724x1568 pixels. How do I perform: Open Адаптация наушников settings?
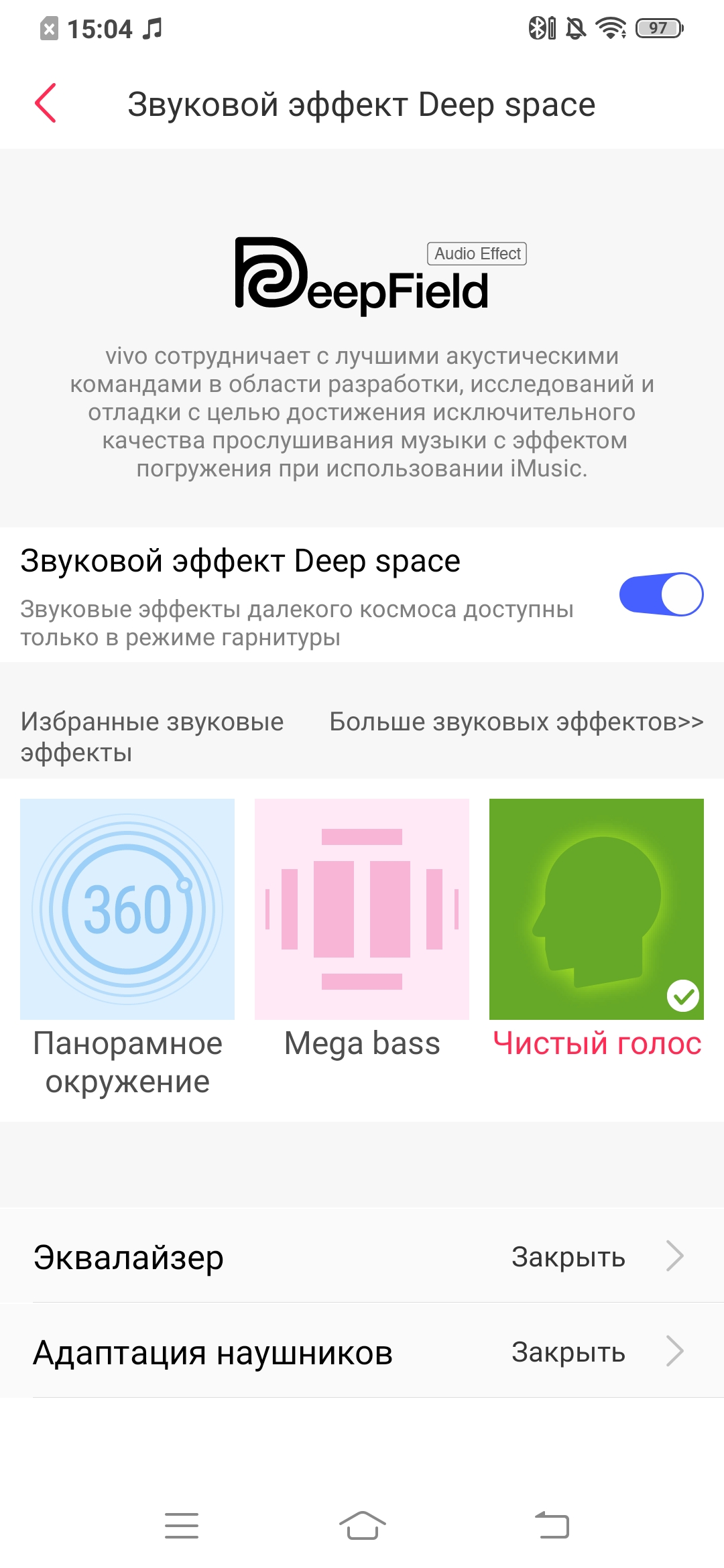(x=362, y=1352)
